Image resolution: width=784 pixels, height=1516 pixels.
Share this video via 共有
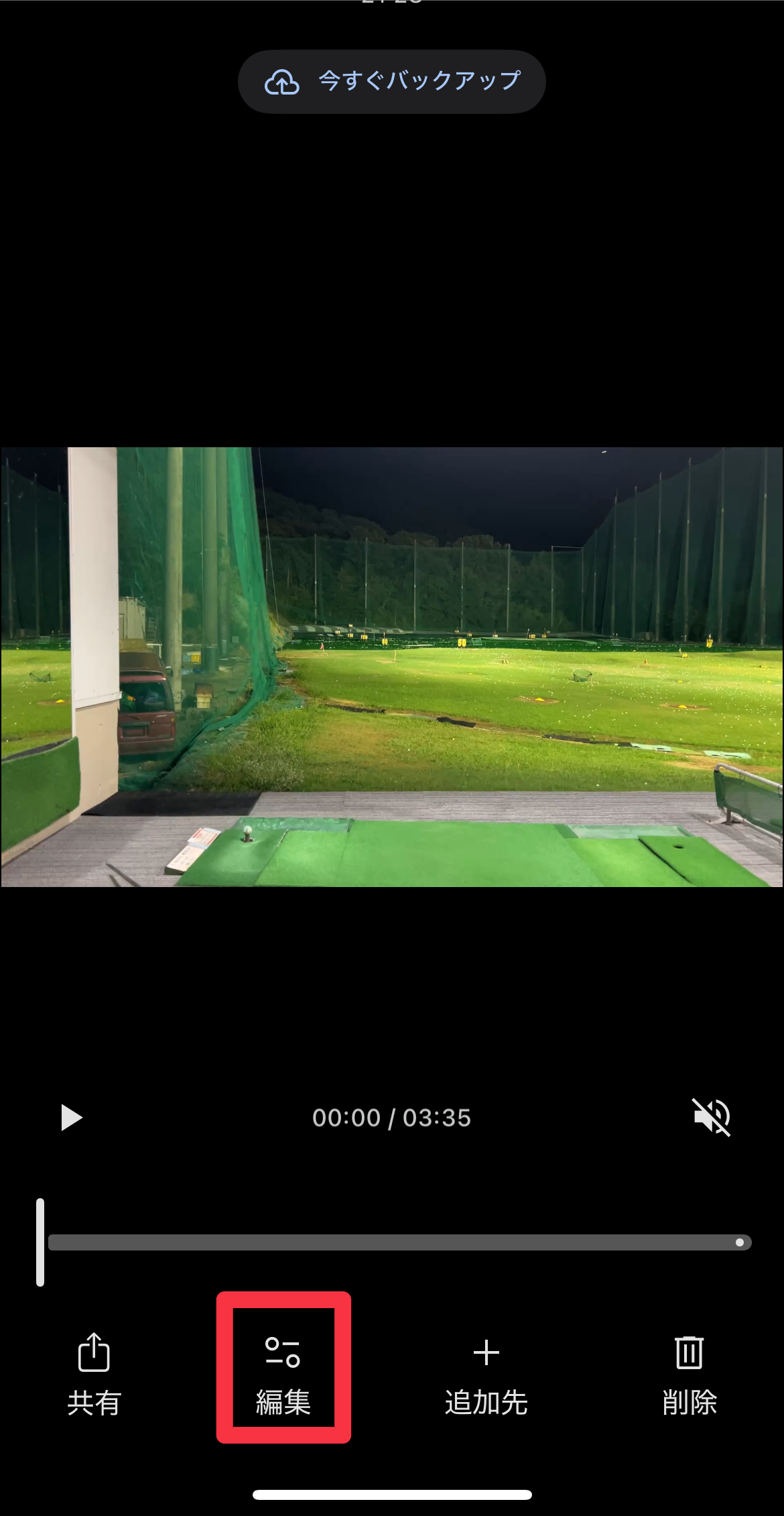click(x=94, y=1373)
